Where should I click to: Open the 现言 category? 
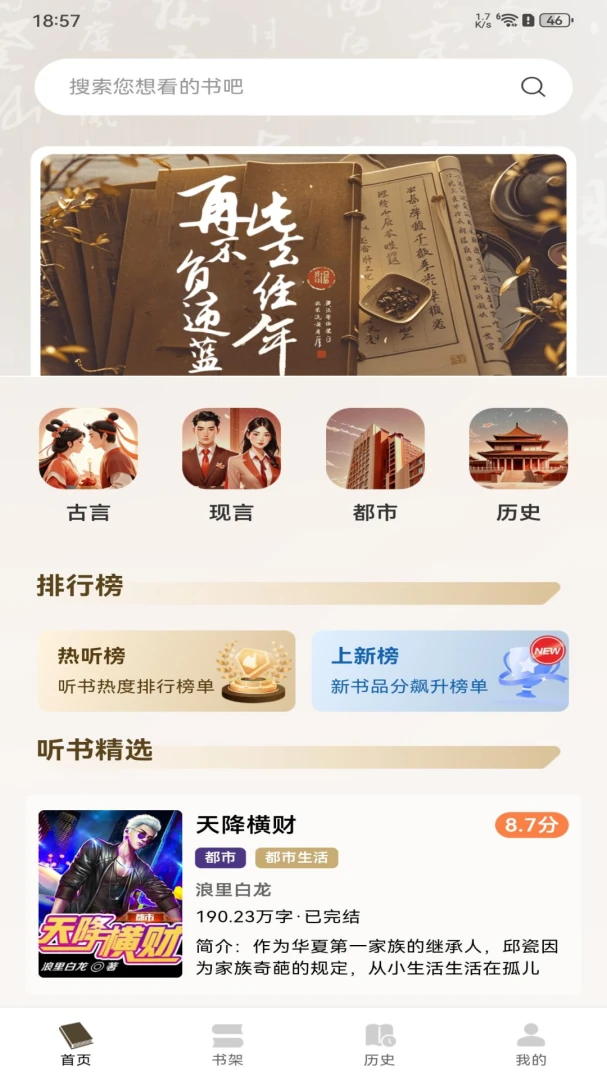[x=232, y=465]
